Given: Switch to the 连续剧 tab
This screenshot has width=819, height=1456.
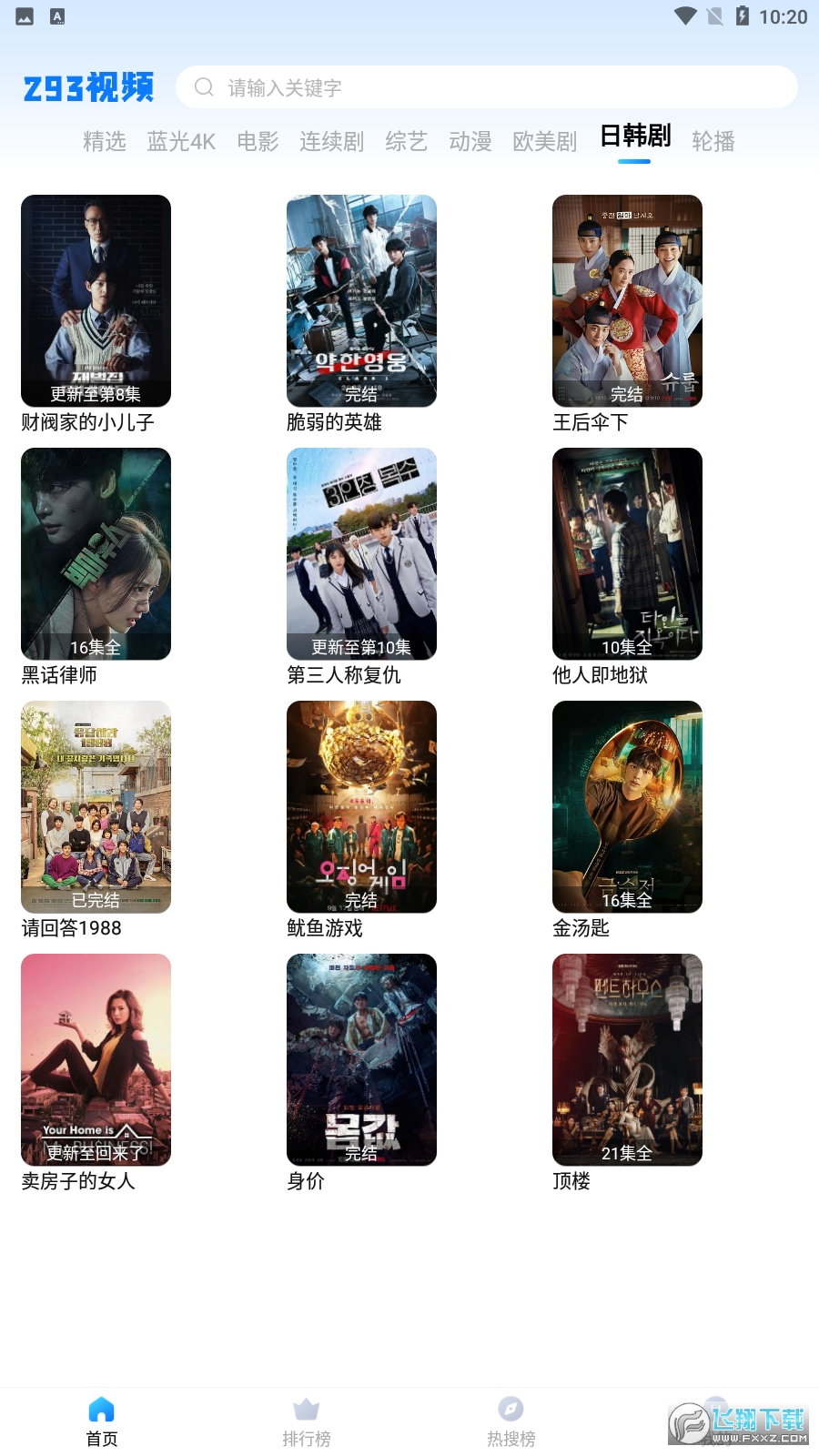Looking at the screenshot, I should click(x=331, y=142).
